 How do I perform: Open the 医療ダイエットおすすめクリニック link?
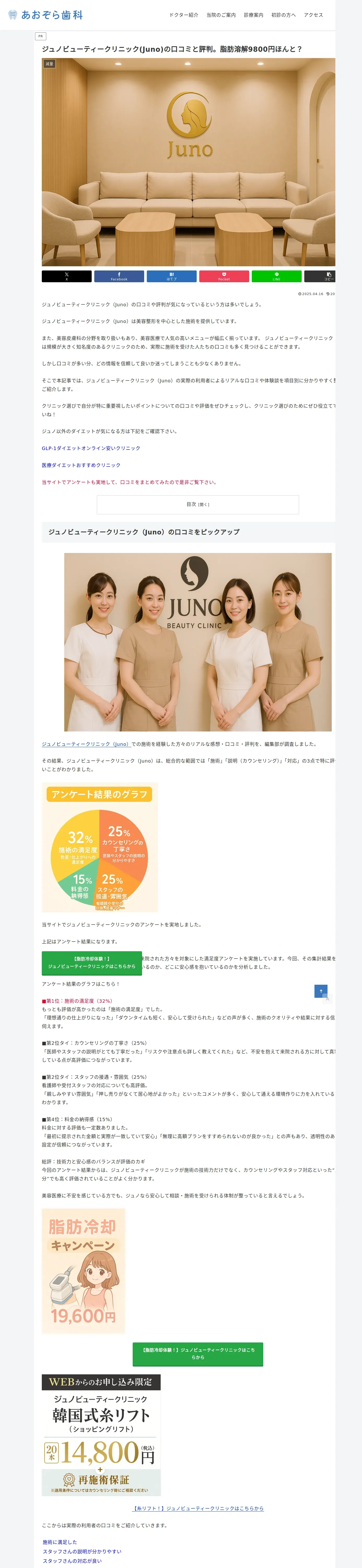[81, 465]
